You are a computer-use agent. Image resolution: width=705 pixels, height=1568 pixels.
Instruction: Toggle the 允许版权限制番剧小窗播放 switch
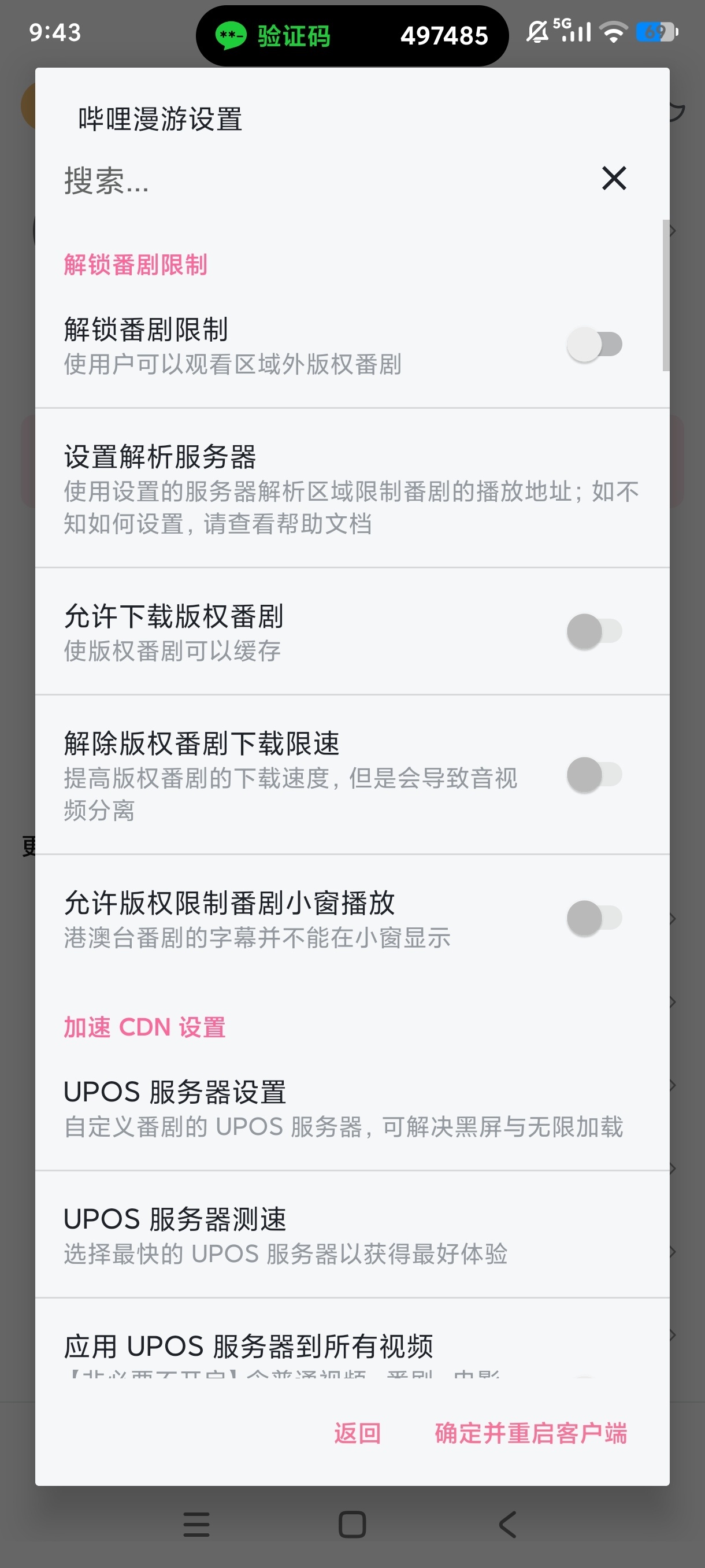tap(594, 918)
